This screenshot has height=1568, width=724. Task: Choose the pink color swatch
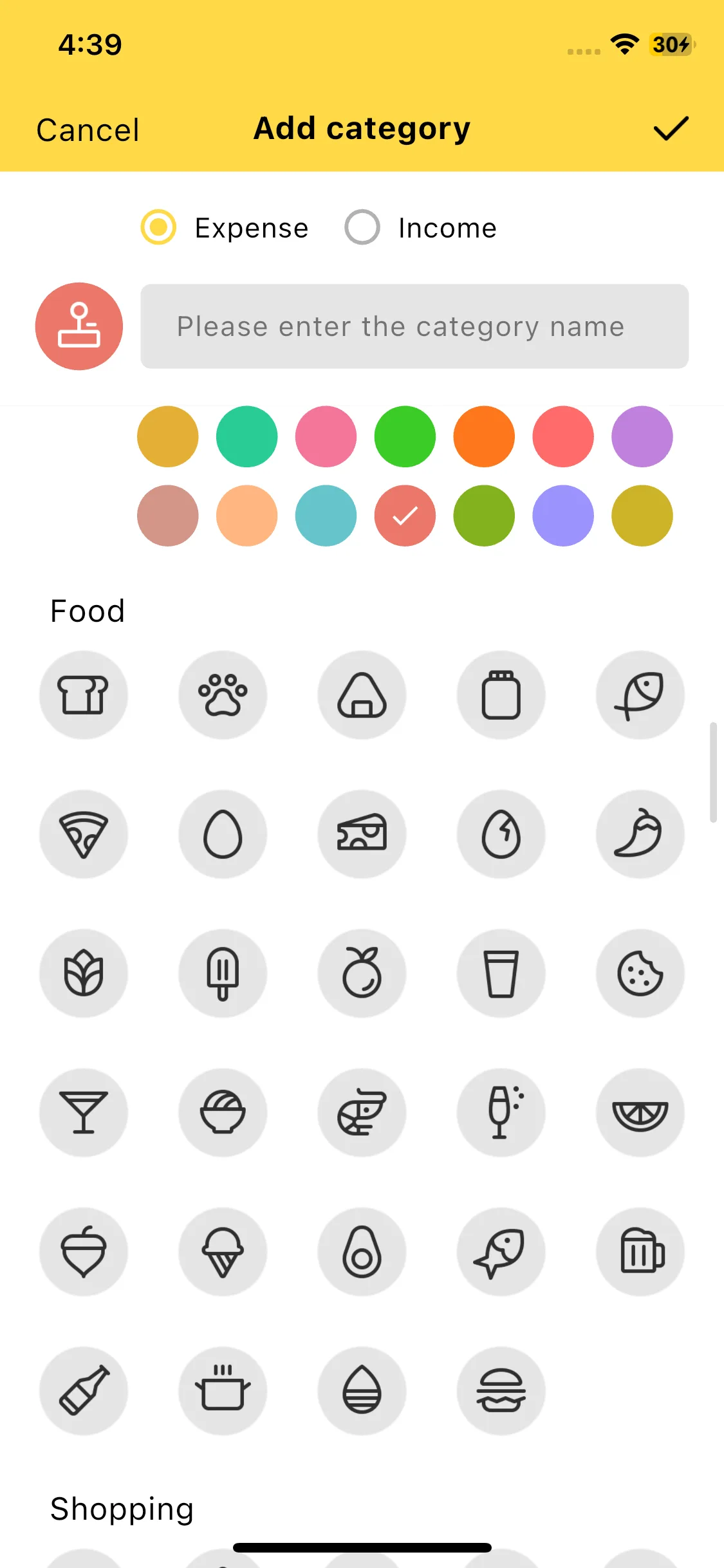coord(326,436)
